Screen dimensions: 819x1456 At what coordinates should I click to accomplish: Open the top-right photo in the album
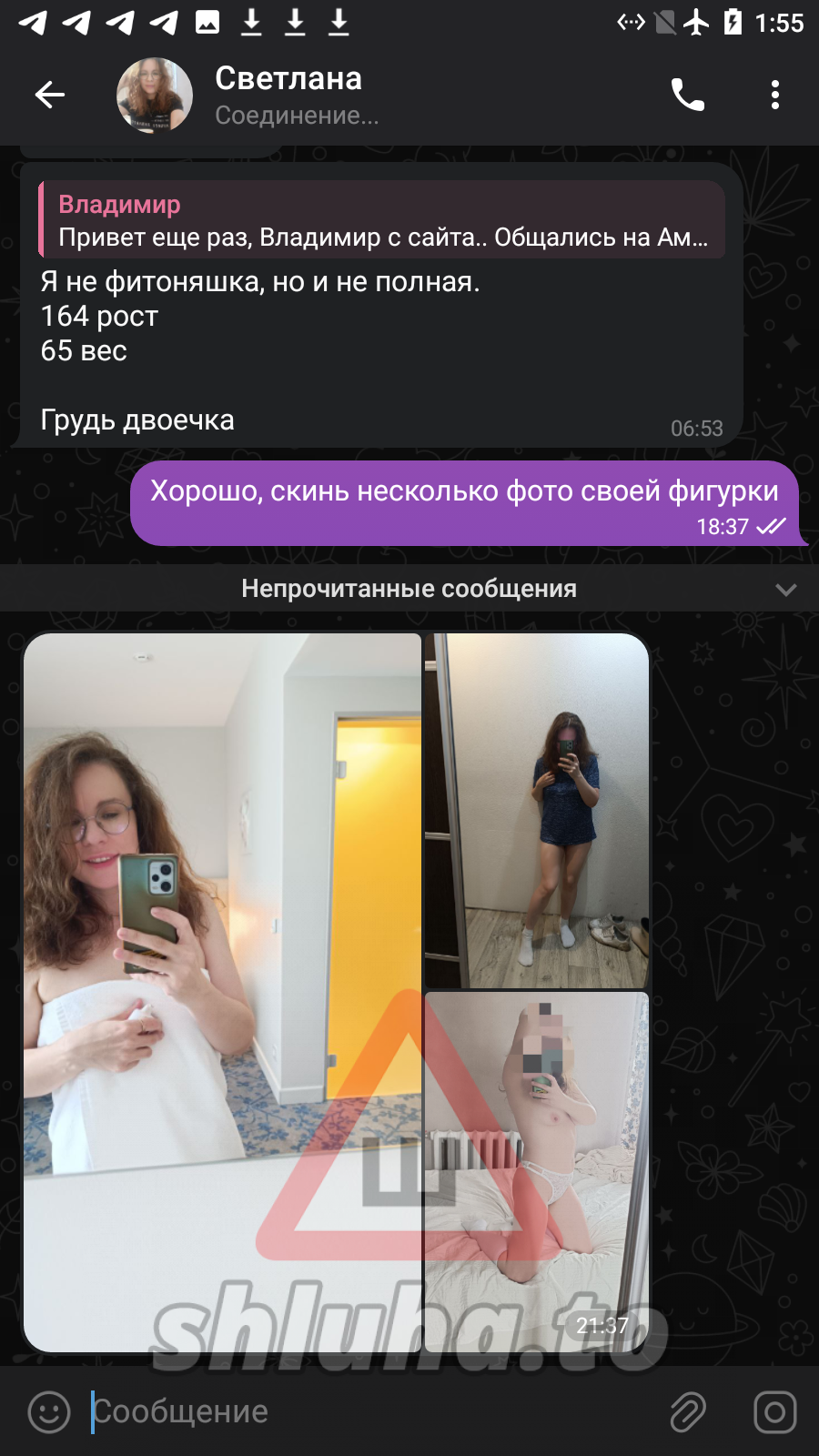coord(537,811)
